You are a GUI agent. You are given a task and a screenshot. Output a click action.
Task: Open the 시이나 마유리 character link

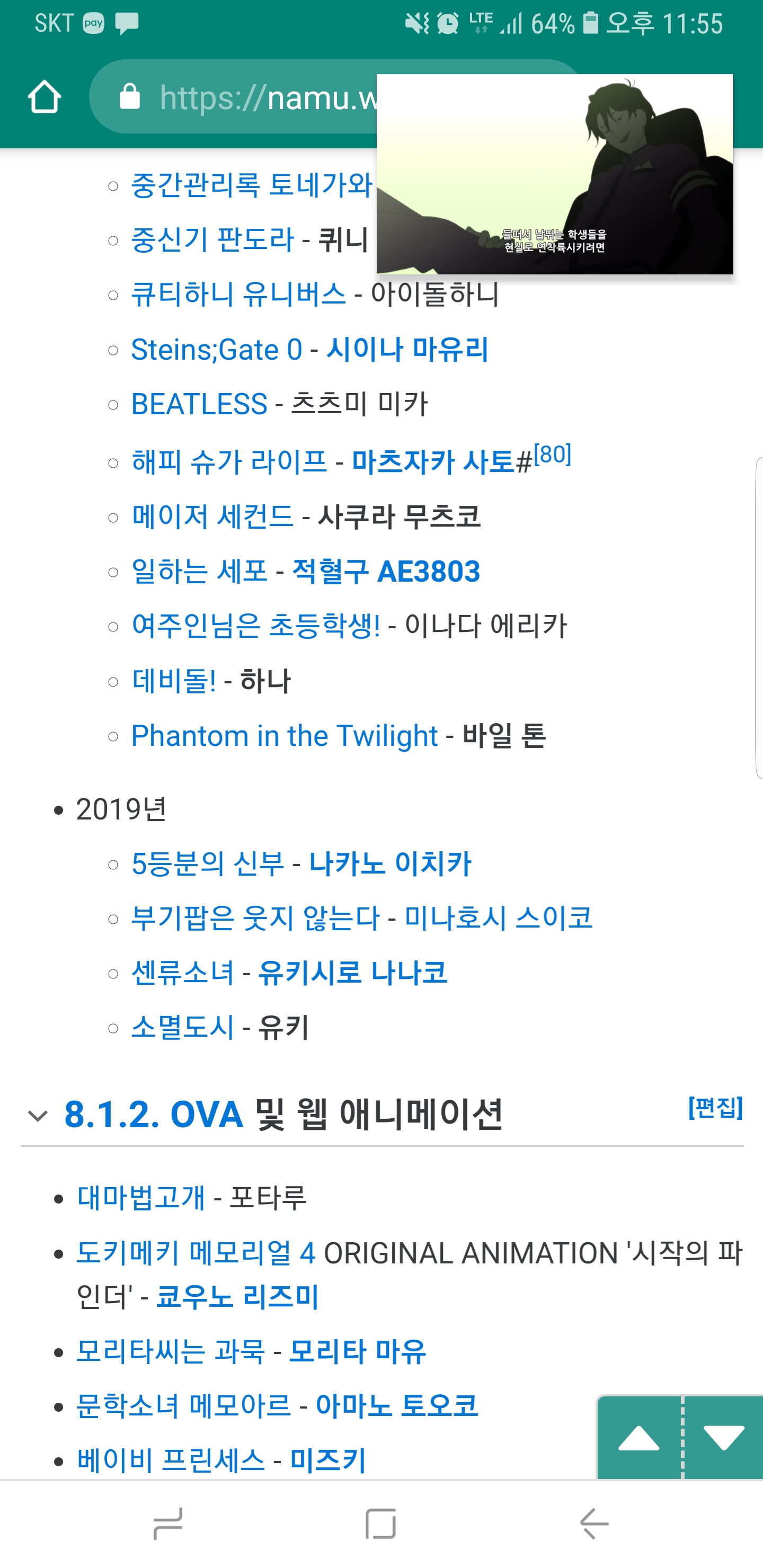(407, 350)
